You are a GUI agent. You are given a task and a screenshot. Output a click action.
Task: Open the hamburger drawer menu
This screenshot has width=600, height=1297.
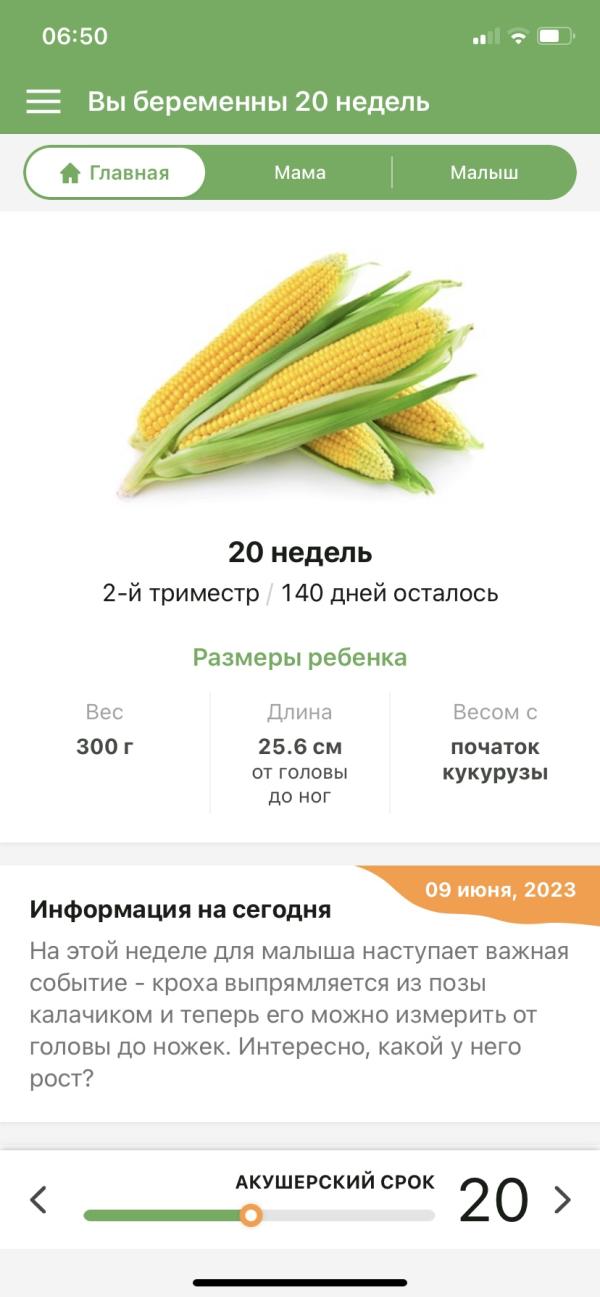[43, 101]
